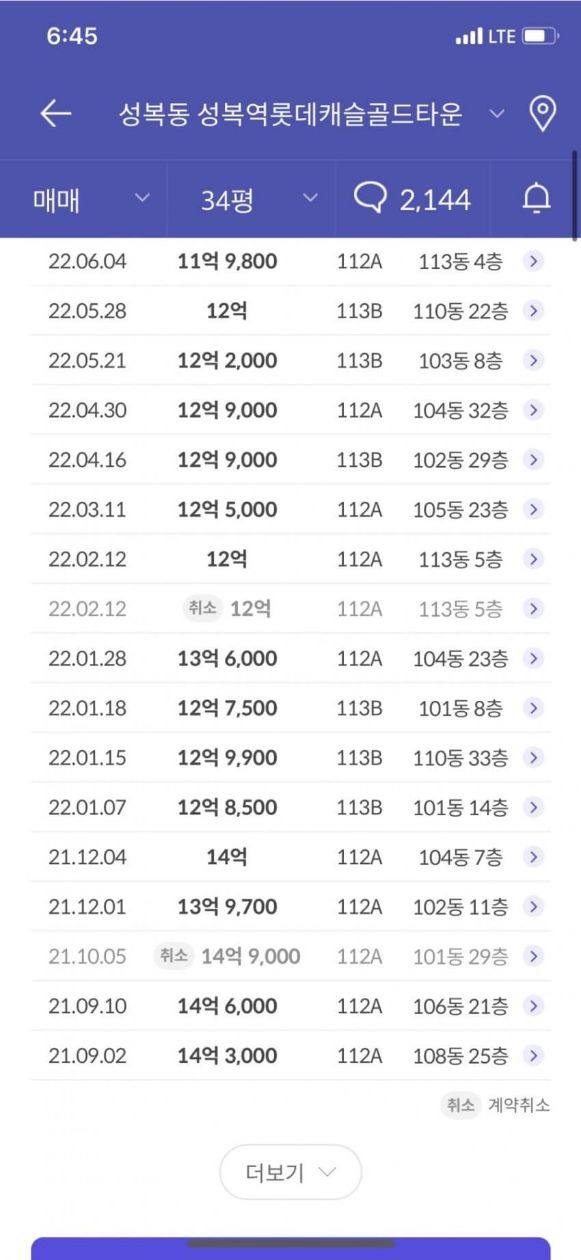Tap the notification bell icon
The height and width of the screenshot is (1260, 581).
tap(537, 199)
